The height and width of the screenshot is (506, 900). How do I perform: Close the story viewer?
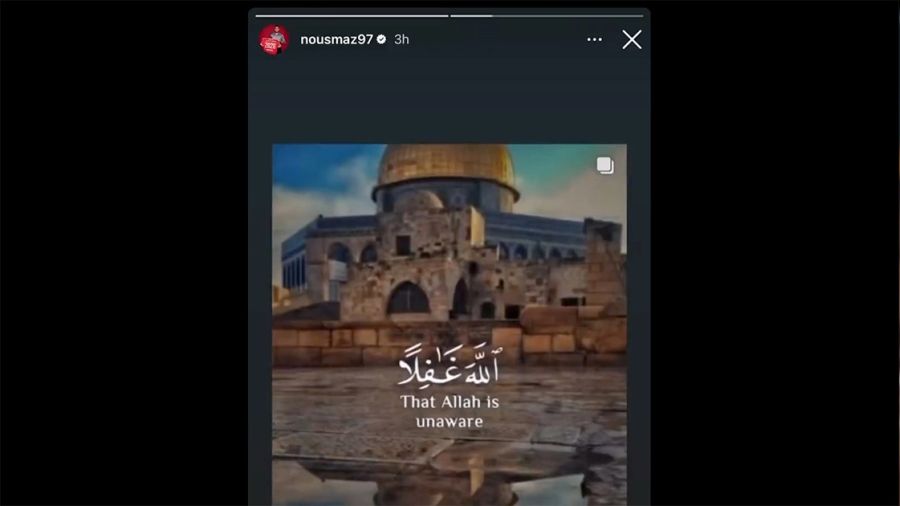pyautogui.click(x=631, y=39)
